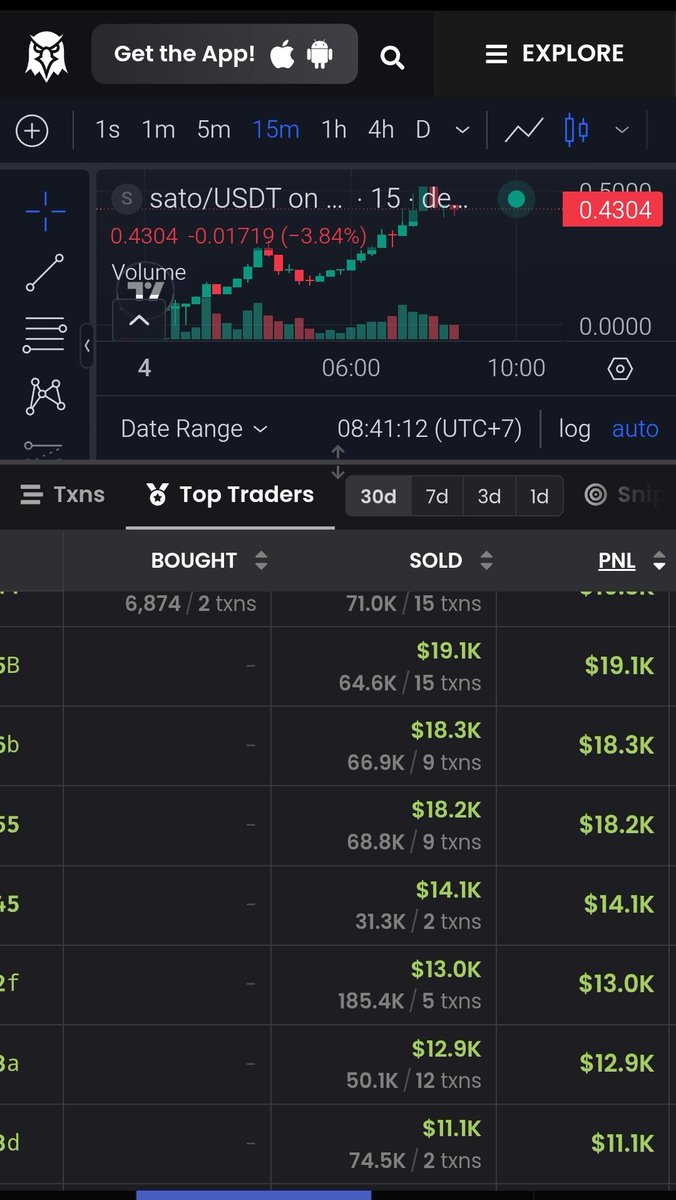Select the 1d period filter

pos(539,496)
